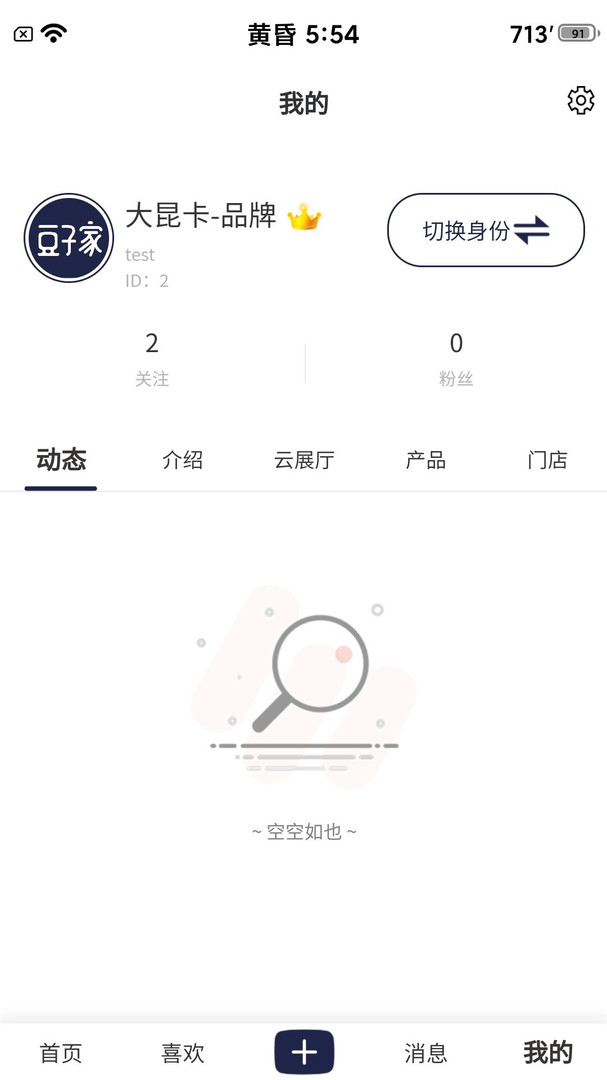Viewport: 607px width, 1080px height.
Task: Tap the 切换身份 switch identity button
Action: [486, 230]
